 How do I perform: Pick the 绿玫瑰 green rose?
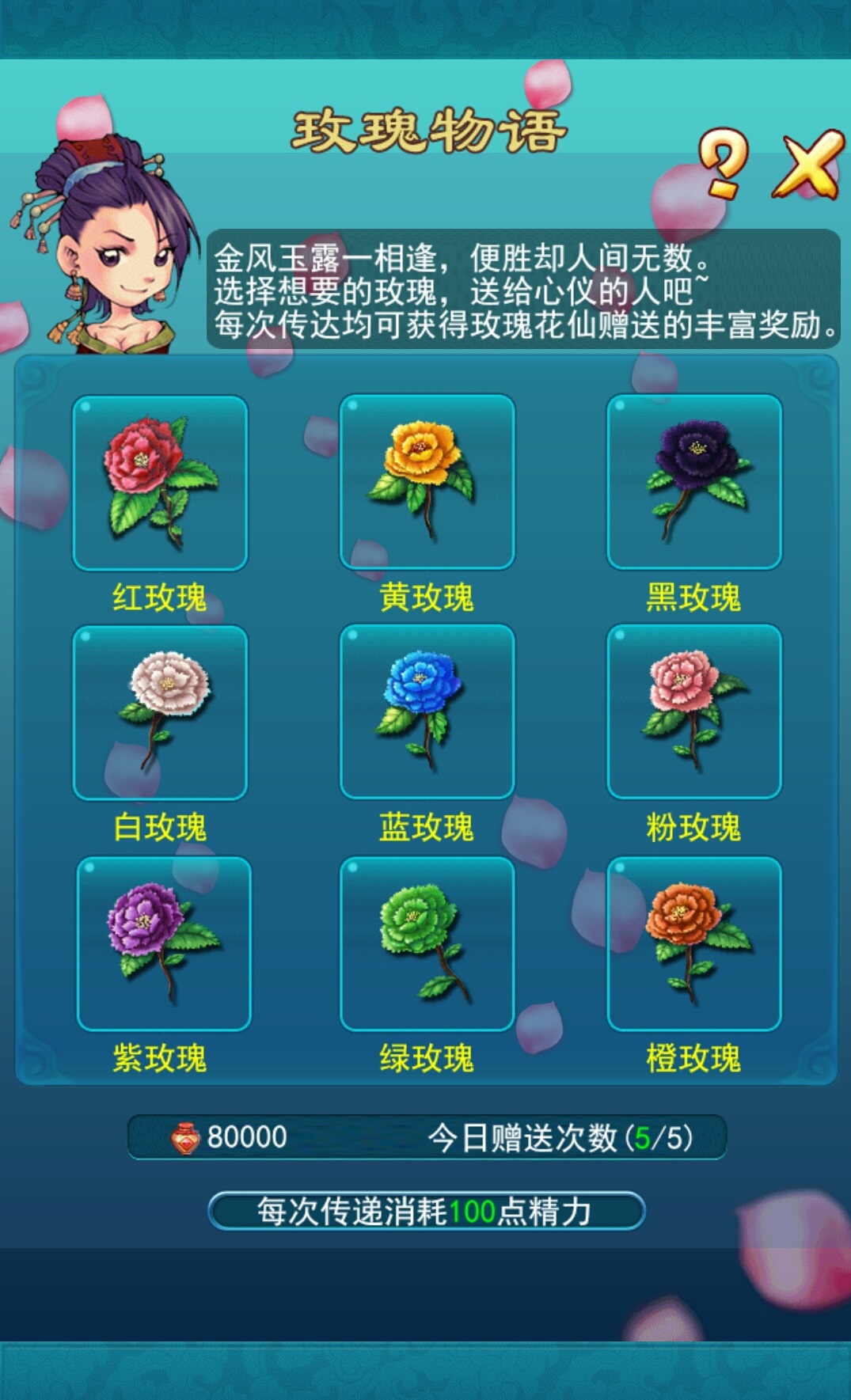tap(427, 943)
